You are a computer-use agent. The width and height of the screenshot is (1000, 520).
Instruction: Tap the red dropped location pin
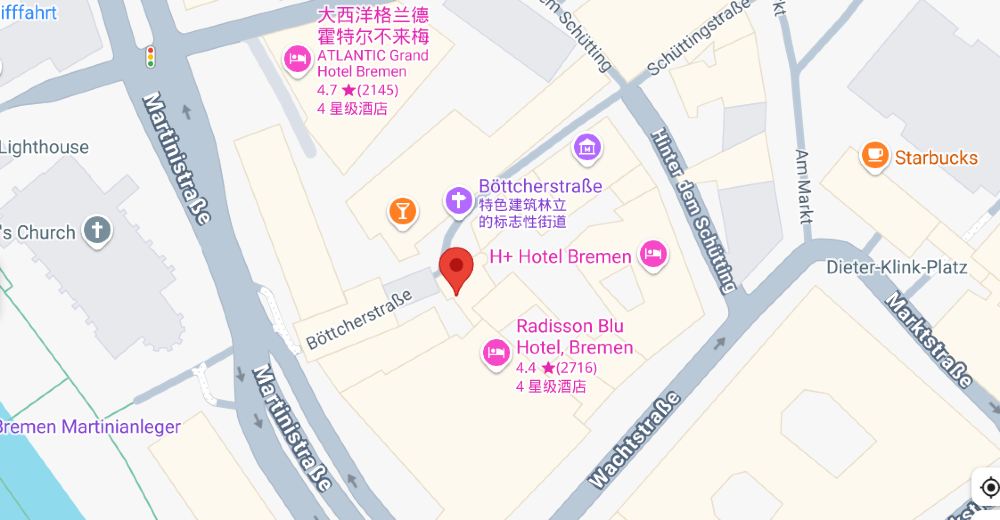456,270
